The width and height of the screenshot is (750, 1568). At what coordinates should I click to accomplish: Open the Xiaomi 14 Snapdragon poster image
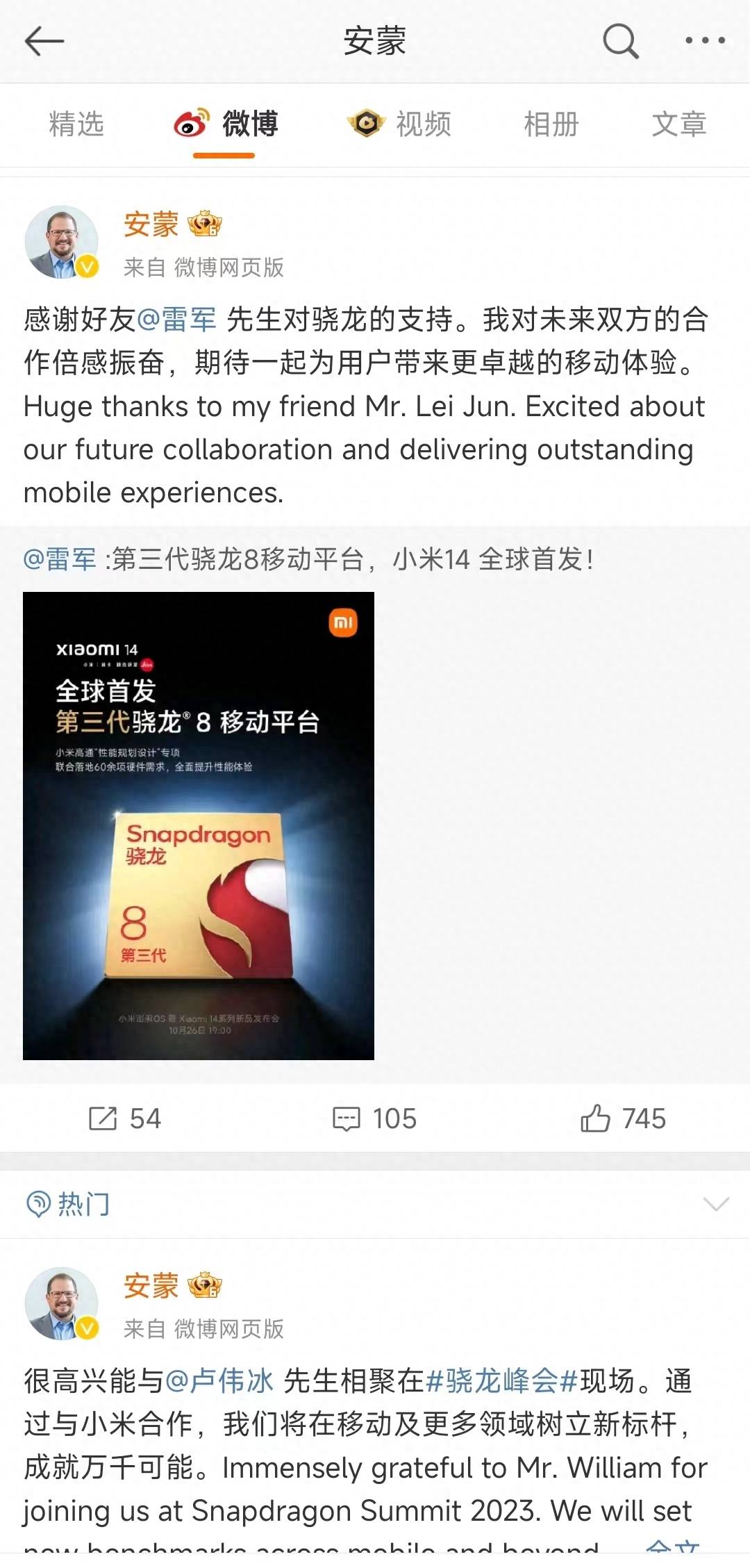[x=199, y=825]
